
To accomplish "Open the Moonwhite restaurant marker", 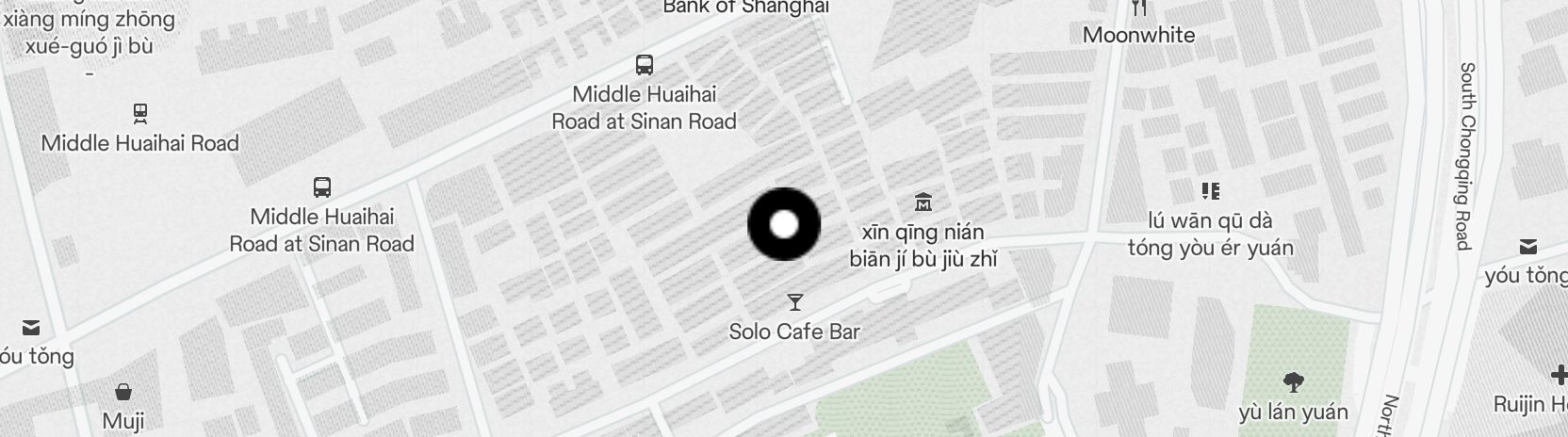I will tap(1139, 8).
